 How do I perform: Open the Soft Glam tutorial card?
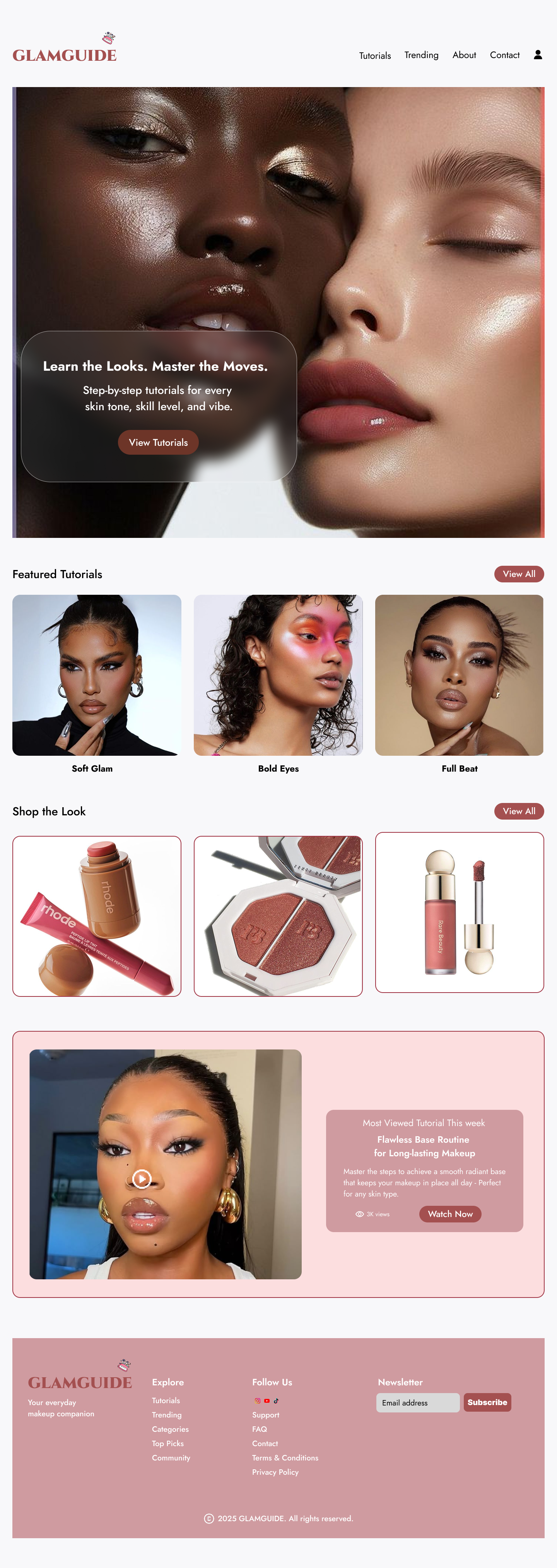pos(97,675)
